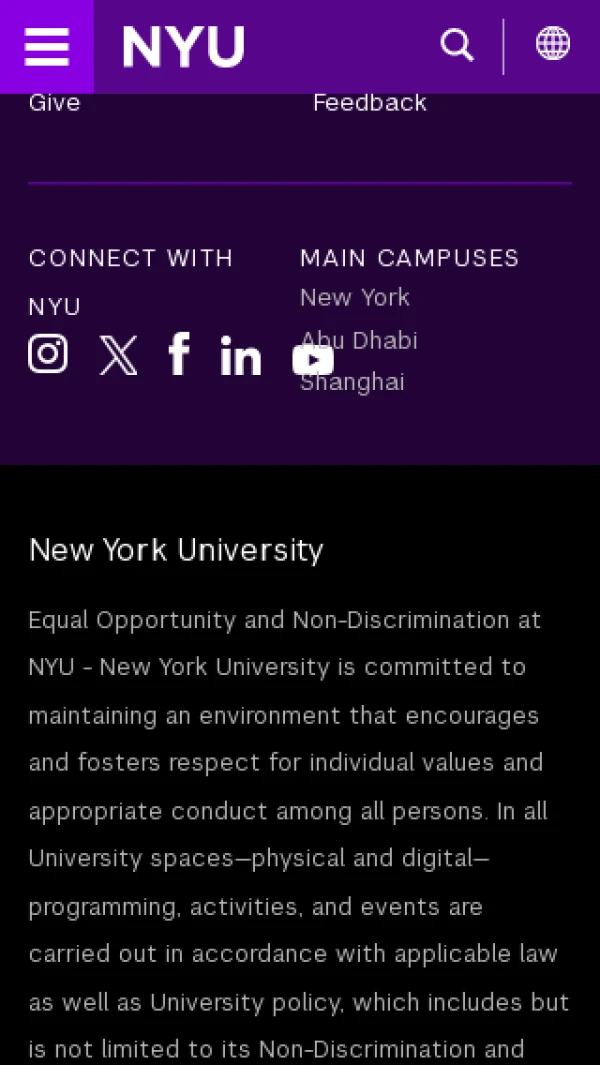Image resolution: width=600 pixels, height=1065 pixels.
Task: Open the Give link
Action: (x=54, y=103)
